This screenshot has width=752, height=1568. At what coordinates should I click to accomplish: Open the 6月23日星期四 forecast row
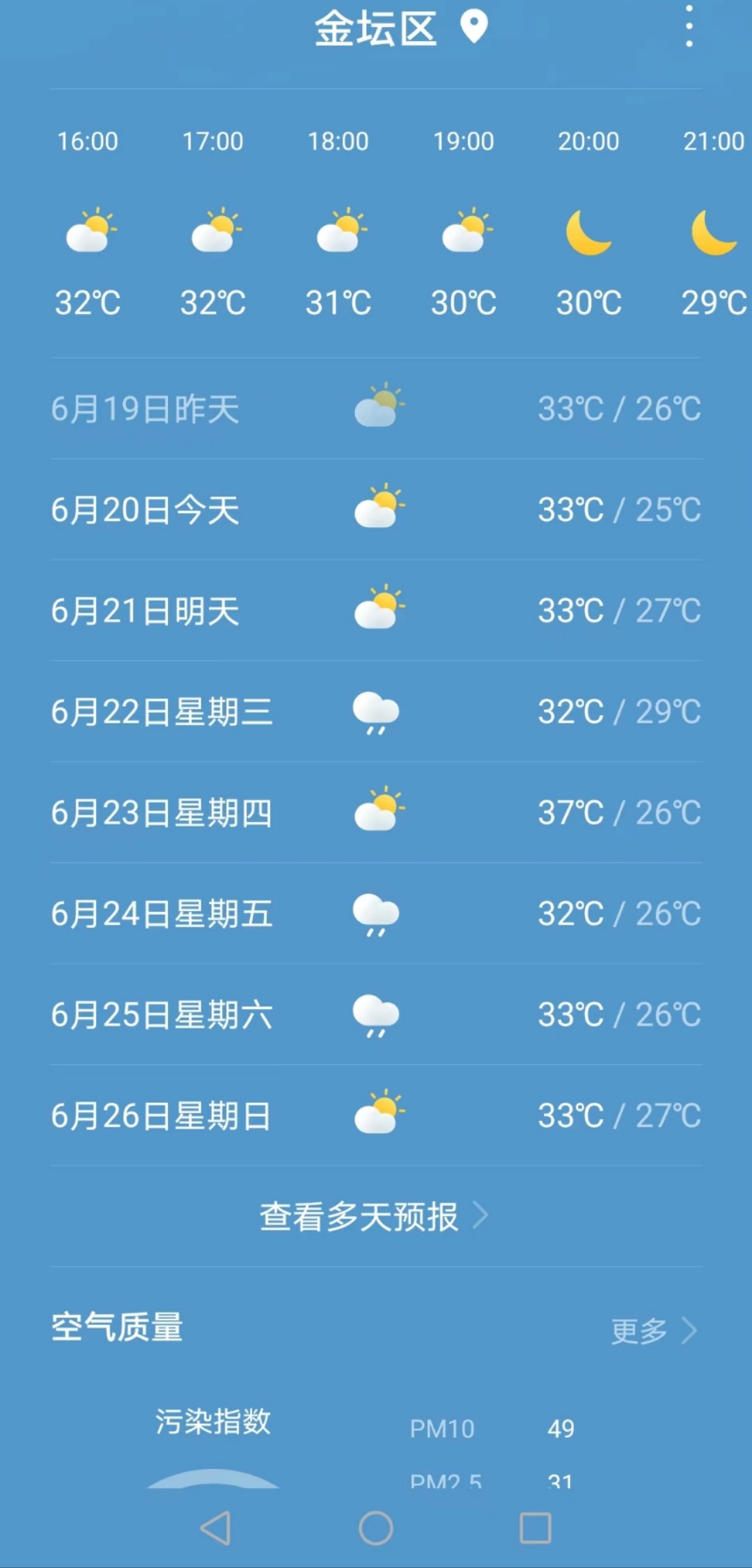click(x=376, y=813)
